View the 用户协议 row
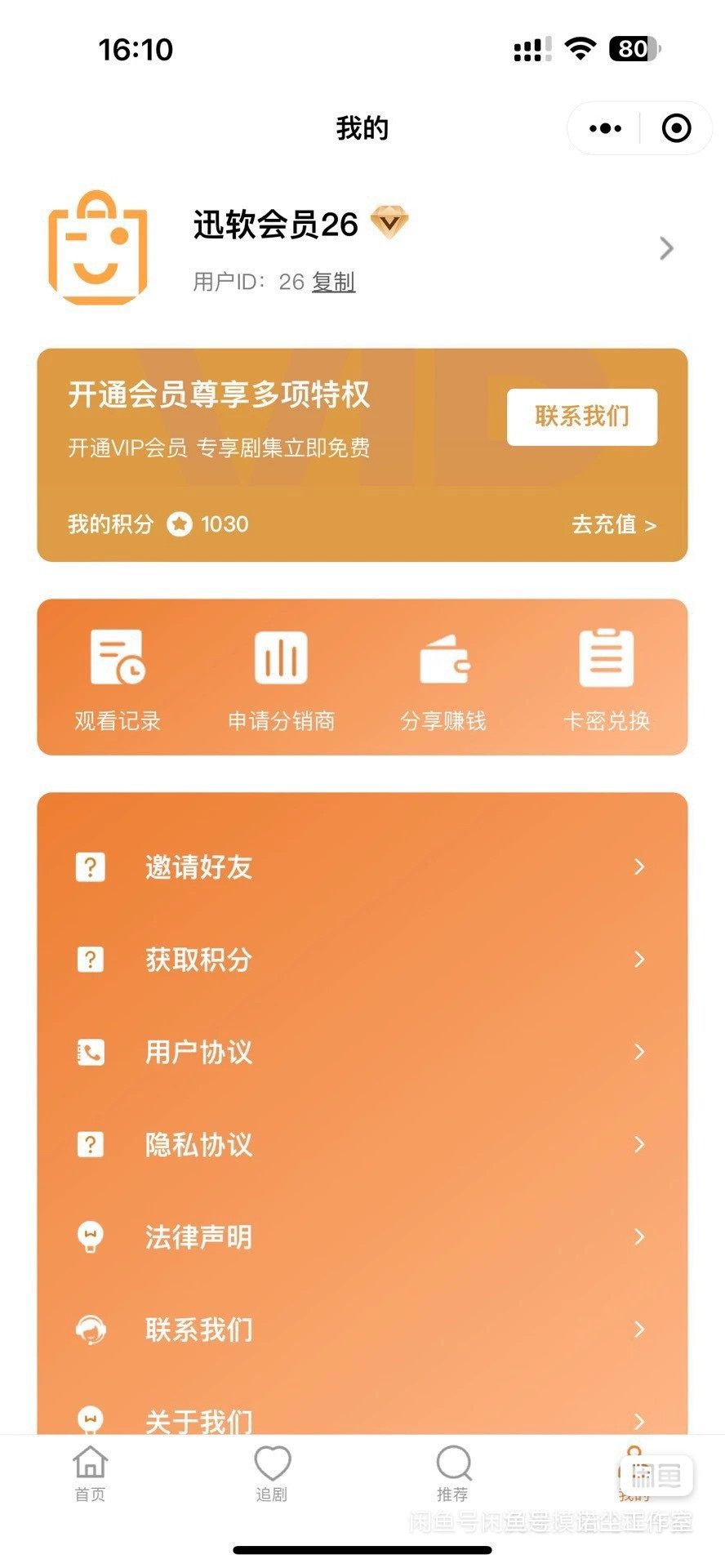 point(362,1052)
